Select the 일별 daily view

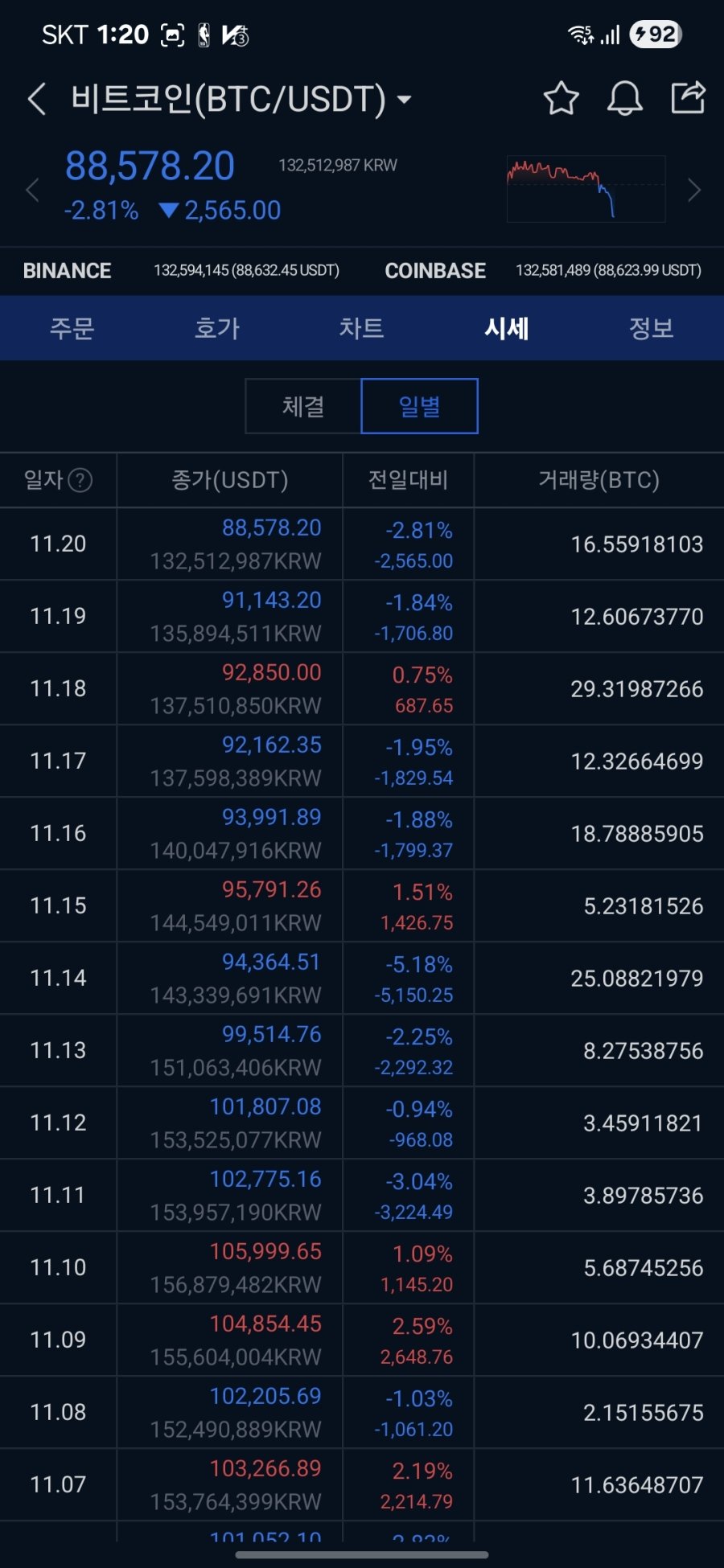(420, 406)
